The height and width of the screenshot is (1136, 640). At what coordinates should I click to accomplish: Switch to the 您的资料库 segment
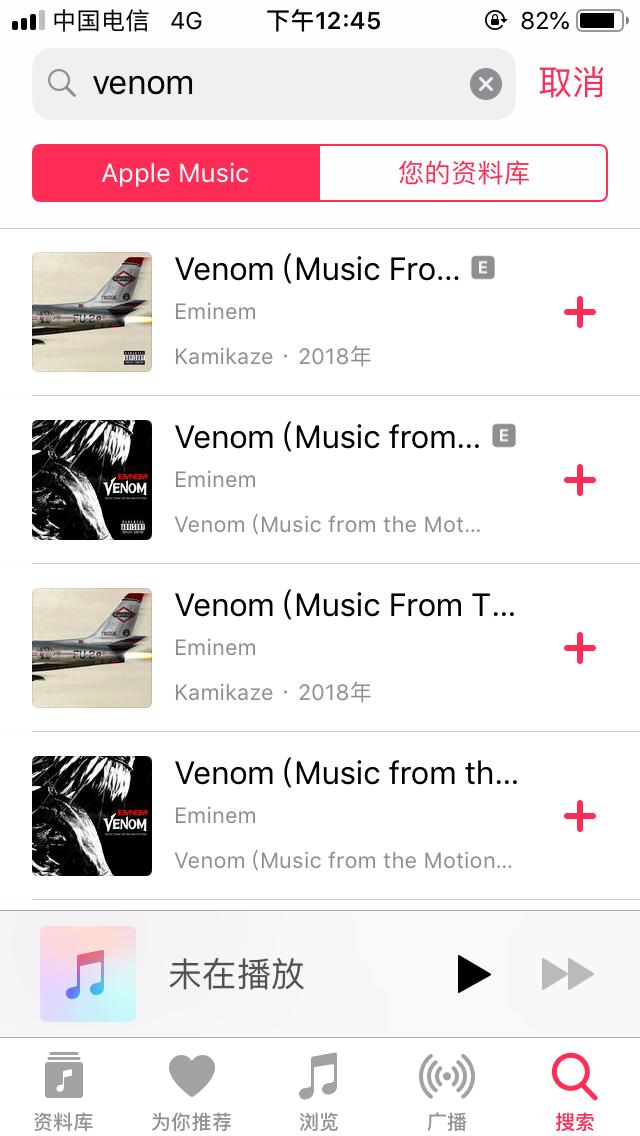[463, 173]
